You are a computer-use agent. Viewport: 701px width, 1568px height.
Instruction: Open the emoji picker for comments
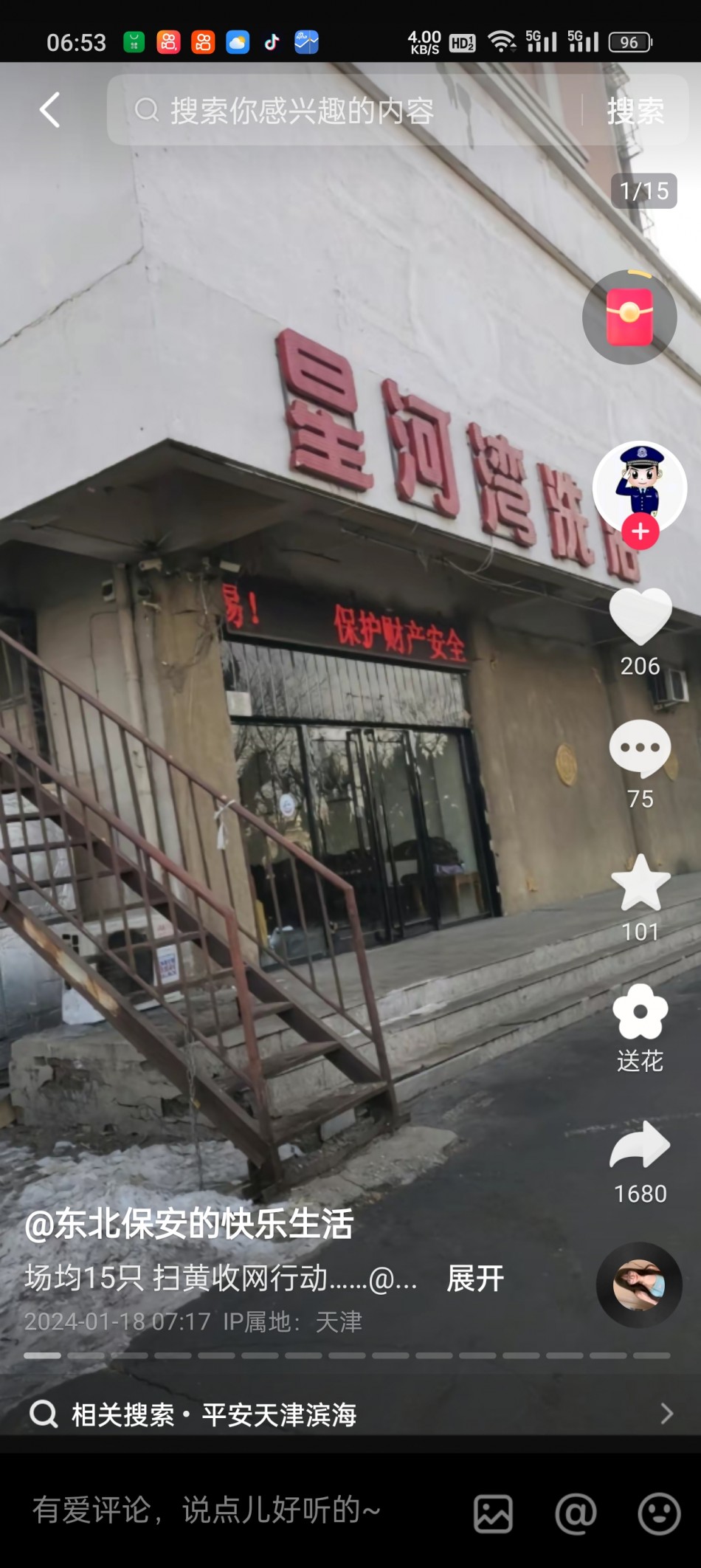coord(658,1514)
